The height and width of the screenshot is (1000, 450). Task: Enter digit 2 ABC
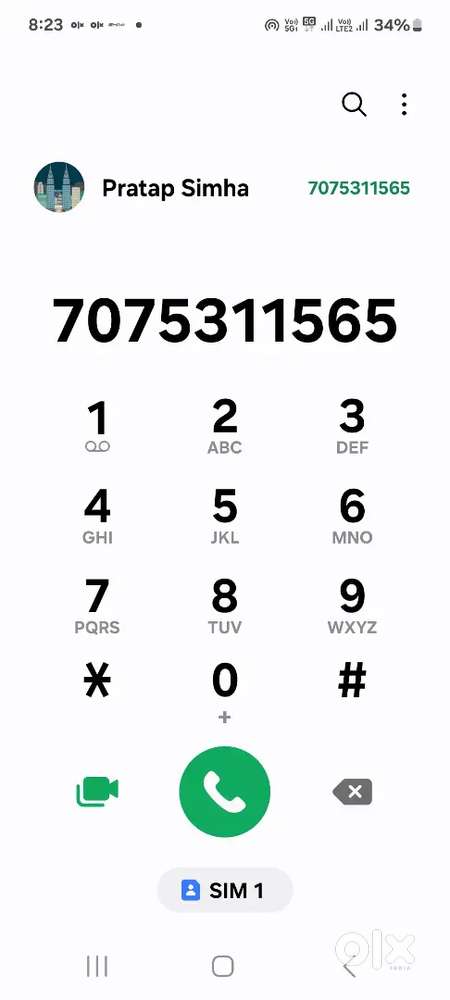pyautogui.click(x=225, y=426)
